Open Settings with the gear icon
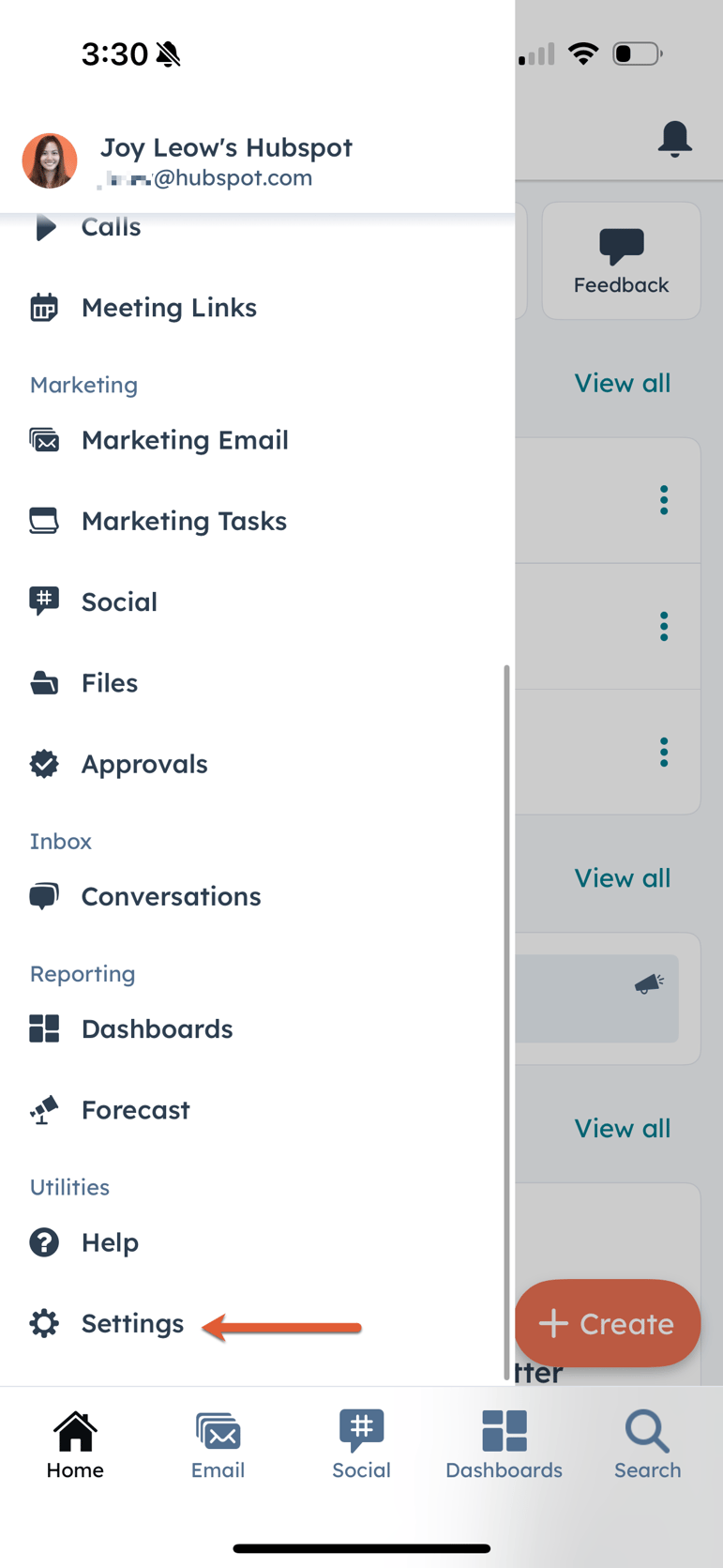The height and width of the screenshot is (1568, 723). tap(43, 1322)
